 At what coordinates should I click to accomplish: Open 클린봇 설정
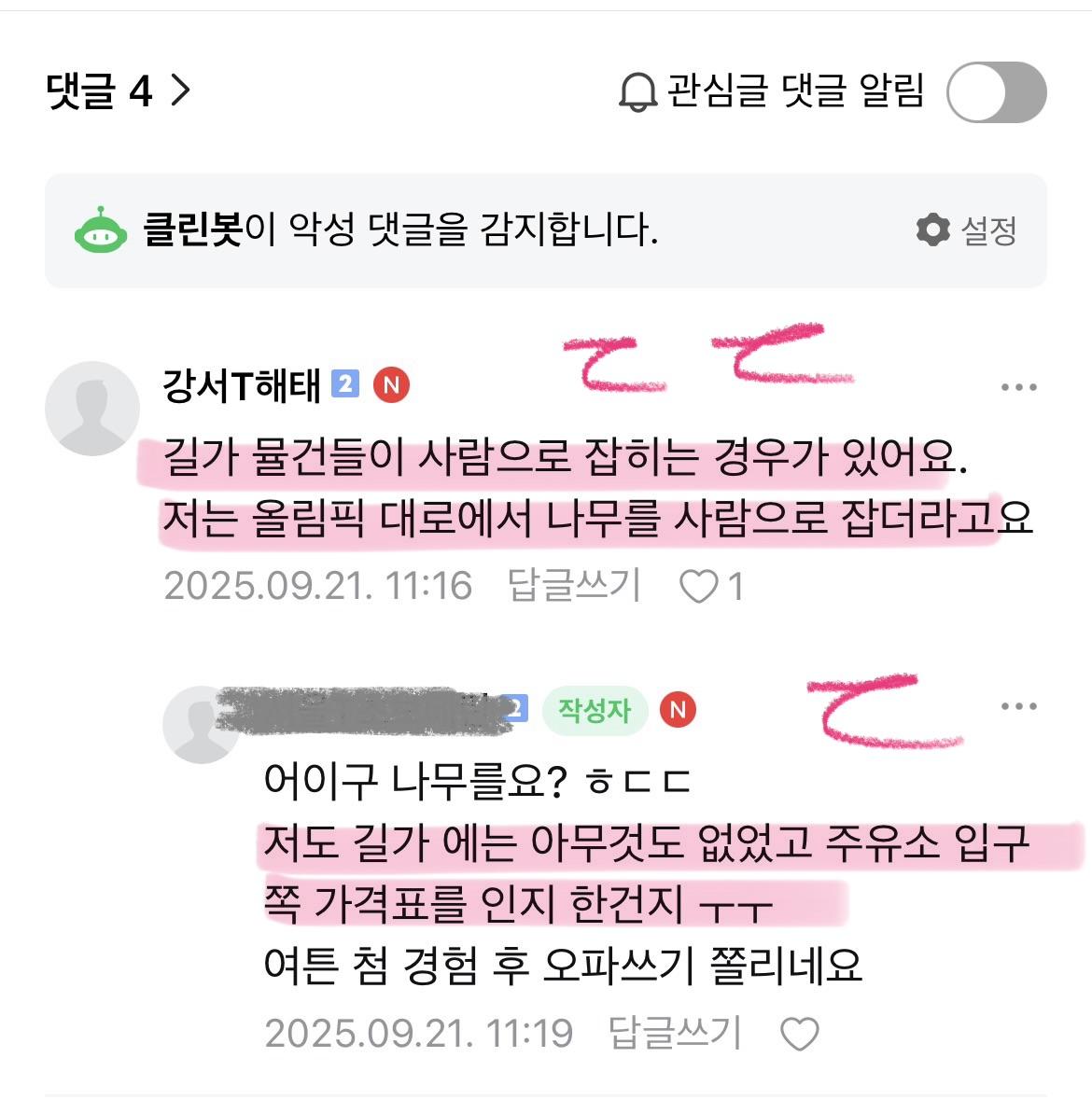[x=966, y=230]
